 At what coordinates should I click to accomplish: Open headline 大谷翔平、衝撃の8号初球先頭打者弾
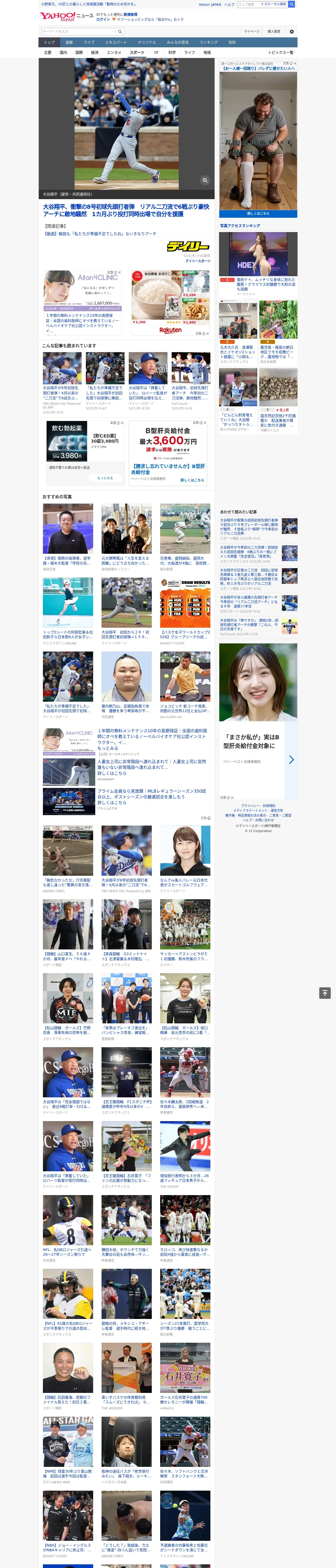click(126, 211)
